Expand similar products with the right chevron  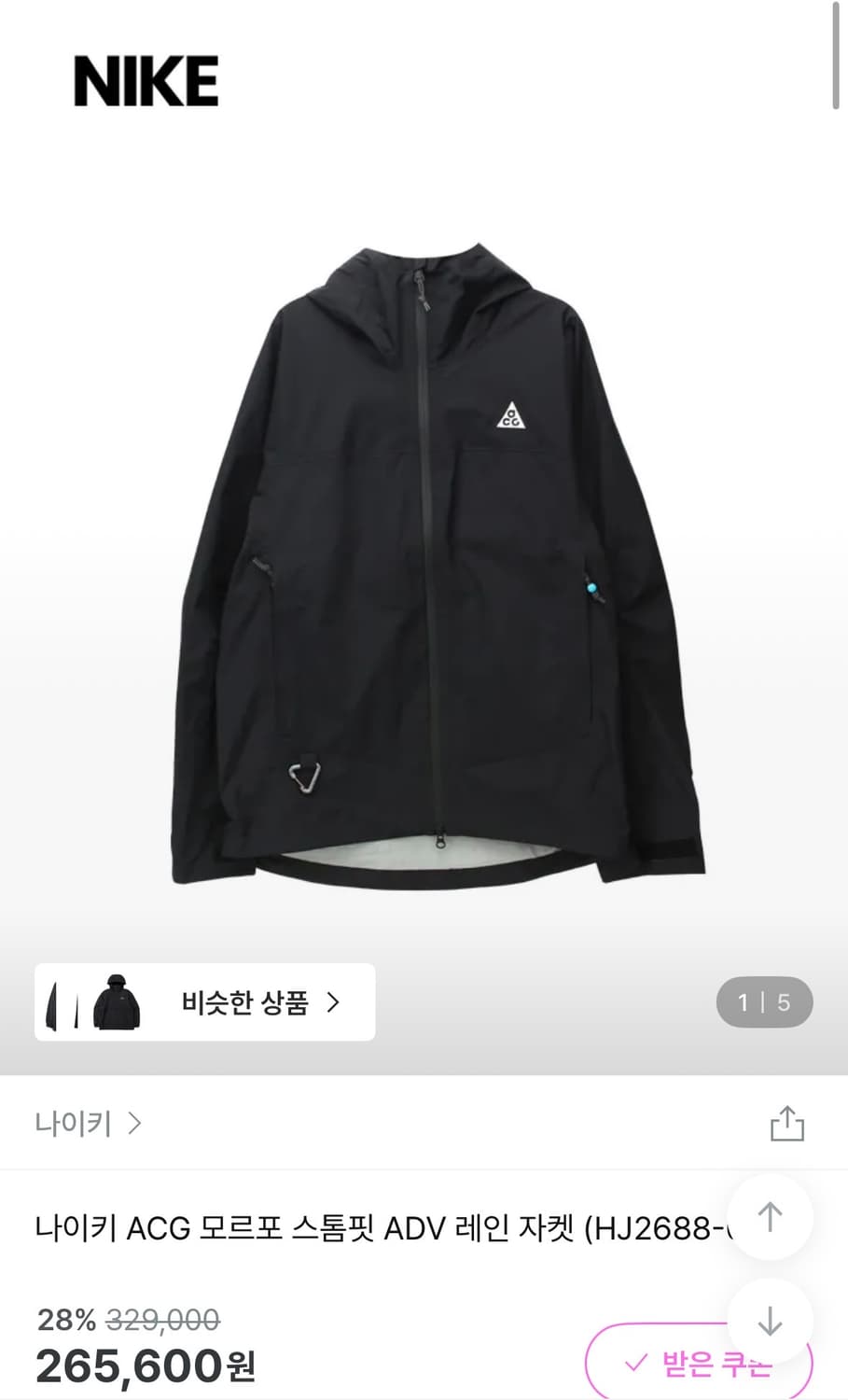pos(332,1001)
